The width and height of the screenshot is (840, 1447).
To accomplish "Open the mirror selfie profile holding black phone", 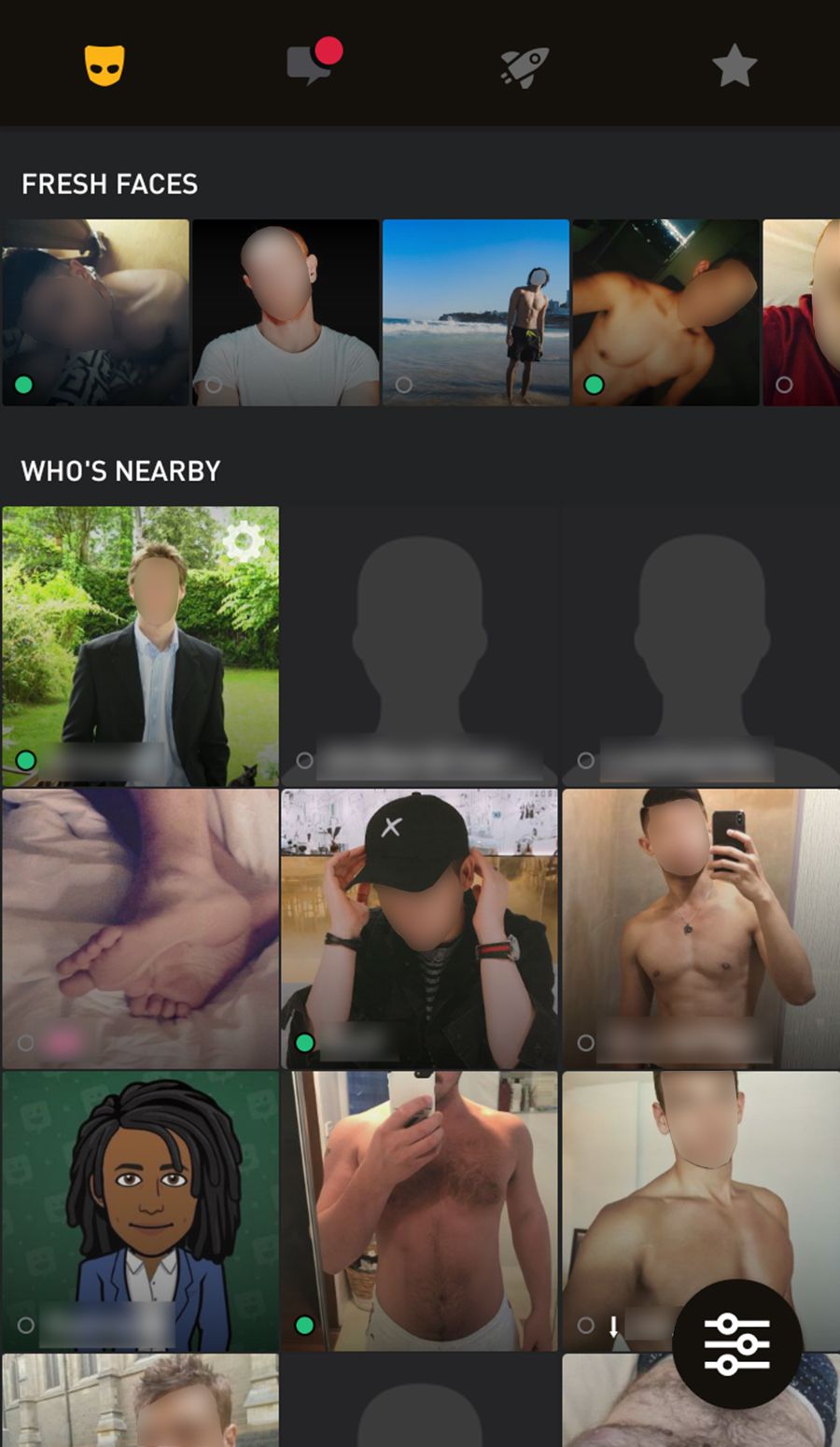I will (701, 929).
